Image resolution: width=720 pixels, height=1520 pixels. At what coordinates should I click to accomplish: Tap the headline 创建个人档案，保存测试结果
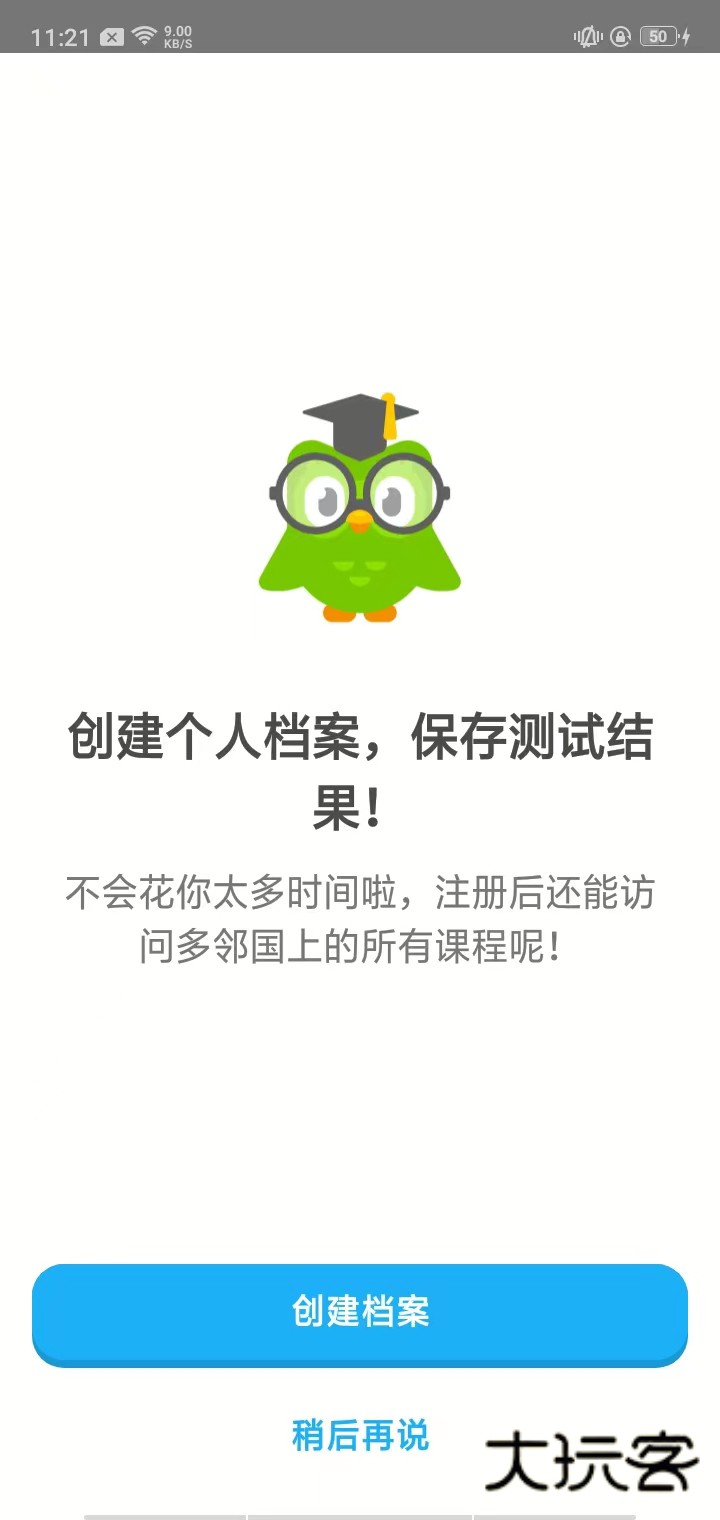click(360, 765)
